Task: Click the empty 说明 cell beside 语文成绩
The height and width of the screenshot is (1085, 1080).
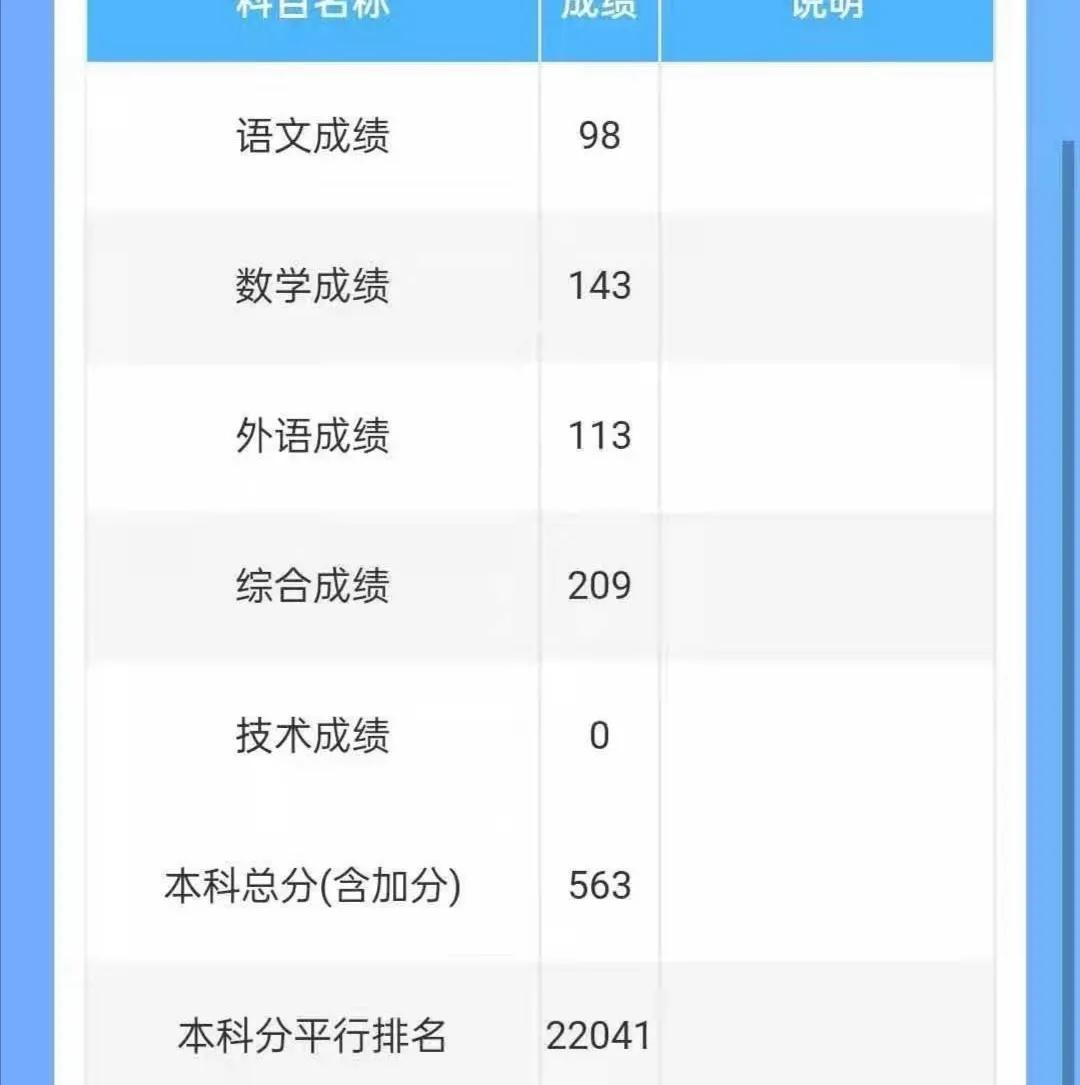Action: (x=825, y=137)
